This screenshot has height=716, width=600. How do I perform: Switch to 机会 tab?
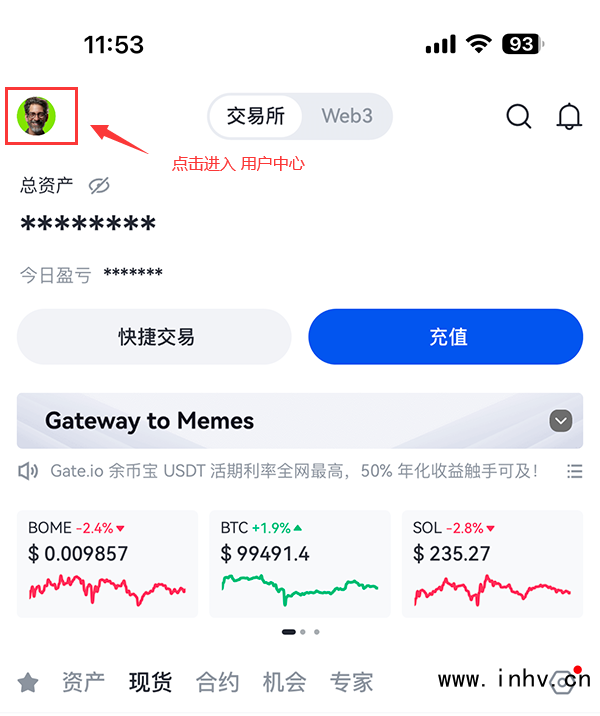point(284,683)
